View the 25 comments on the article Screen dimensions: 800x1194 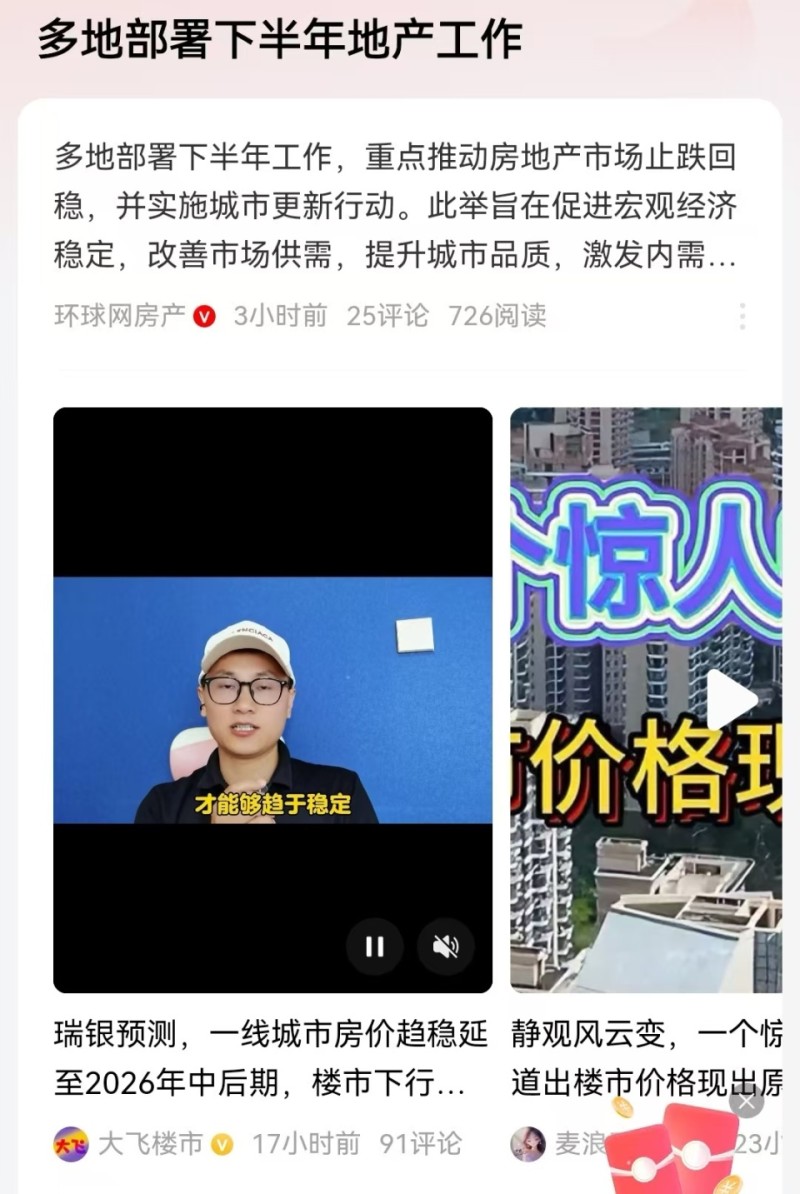click(386, 313)
